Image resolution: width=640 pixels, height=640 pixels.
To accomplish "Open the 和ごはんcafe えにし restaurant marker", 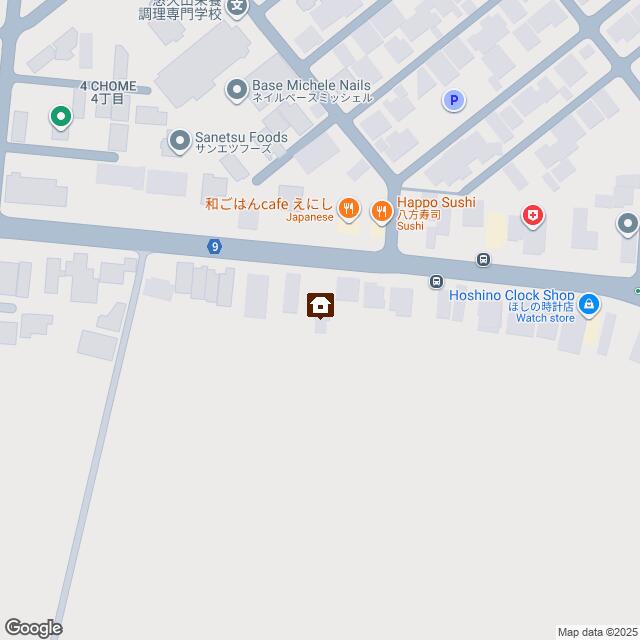I will (348, 209).
